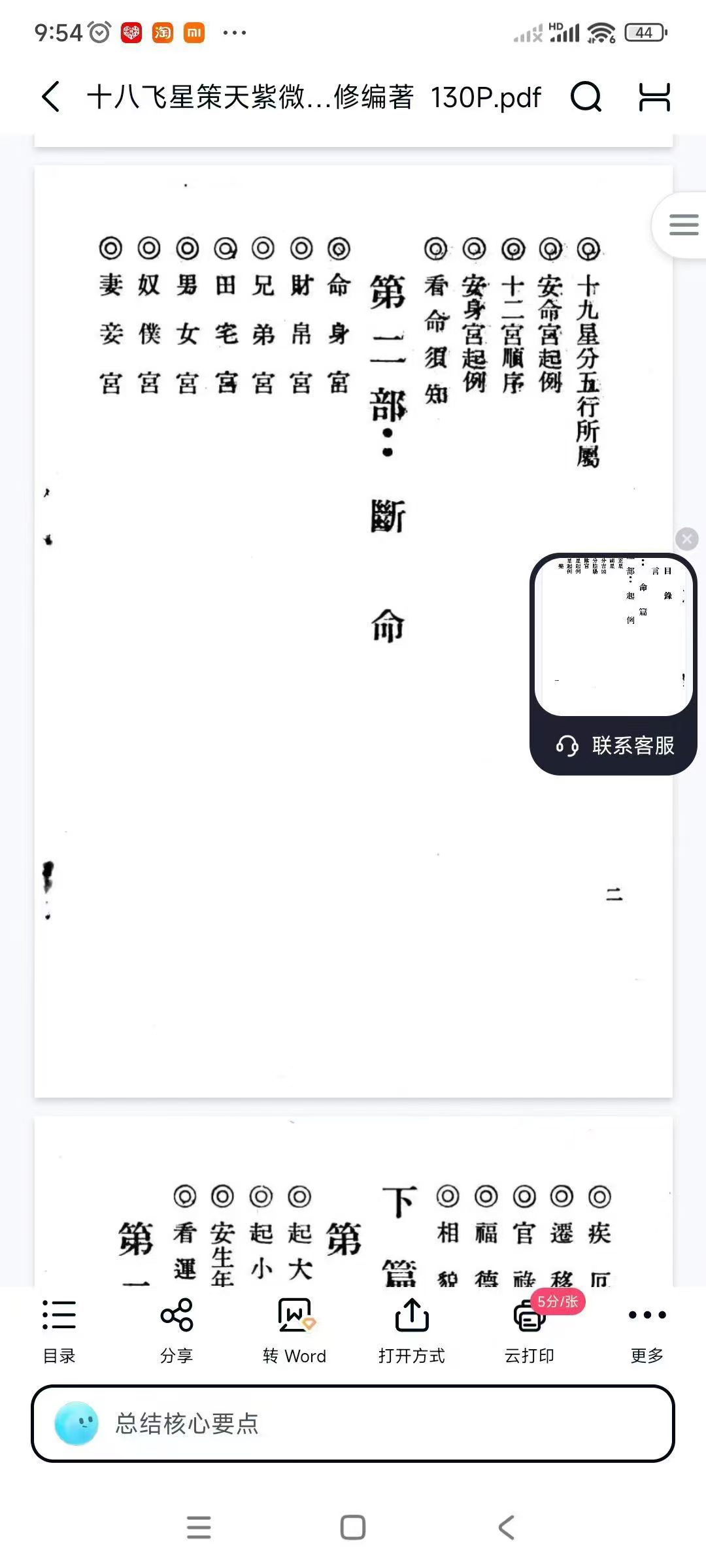Screen dimensions: 706x1568
Task: Expand the floating side menu handle
Action: coord(681,225)
